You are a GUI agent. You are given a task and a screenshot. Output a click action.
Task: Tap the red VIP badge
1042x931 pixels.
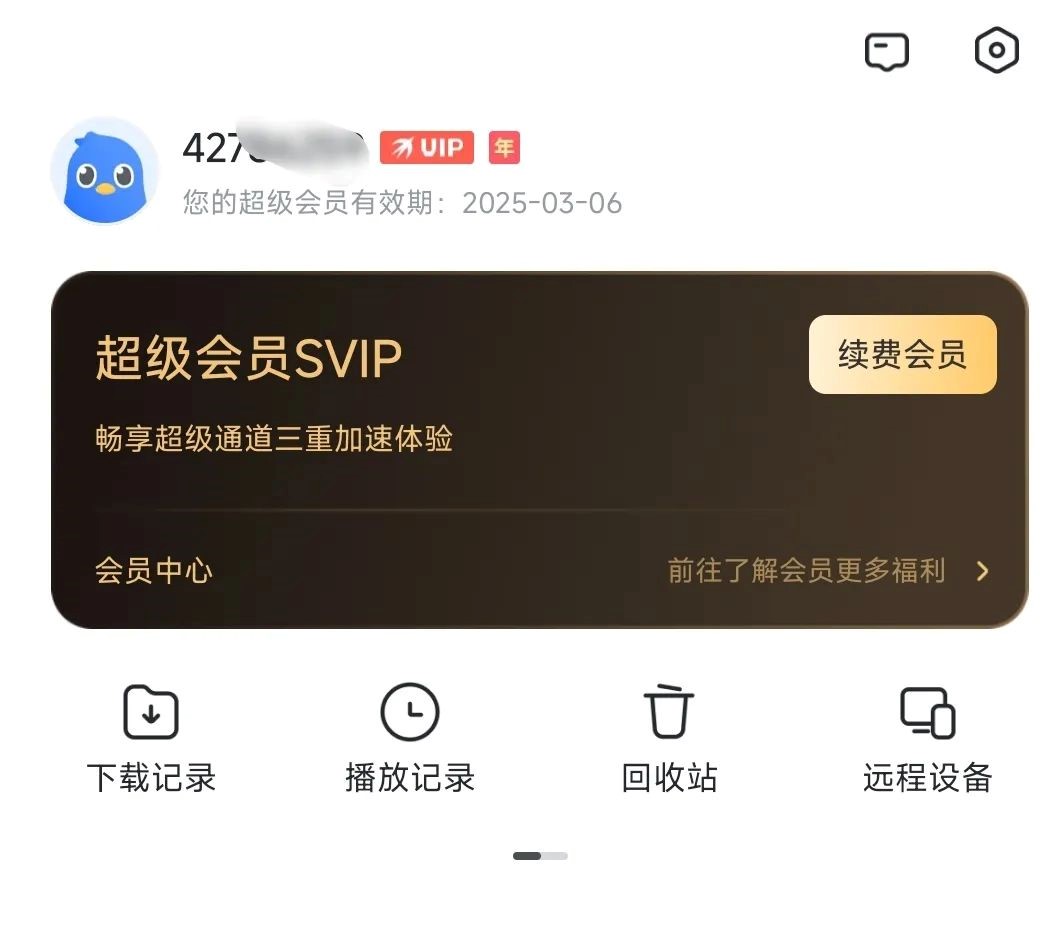pos(427,148)
